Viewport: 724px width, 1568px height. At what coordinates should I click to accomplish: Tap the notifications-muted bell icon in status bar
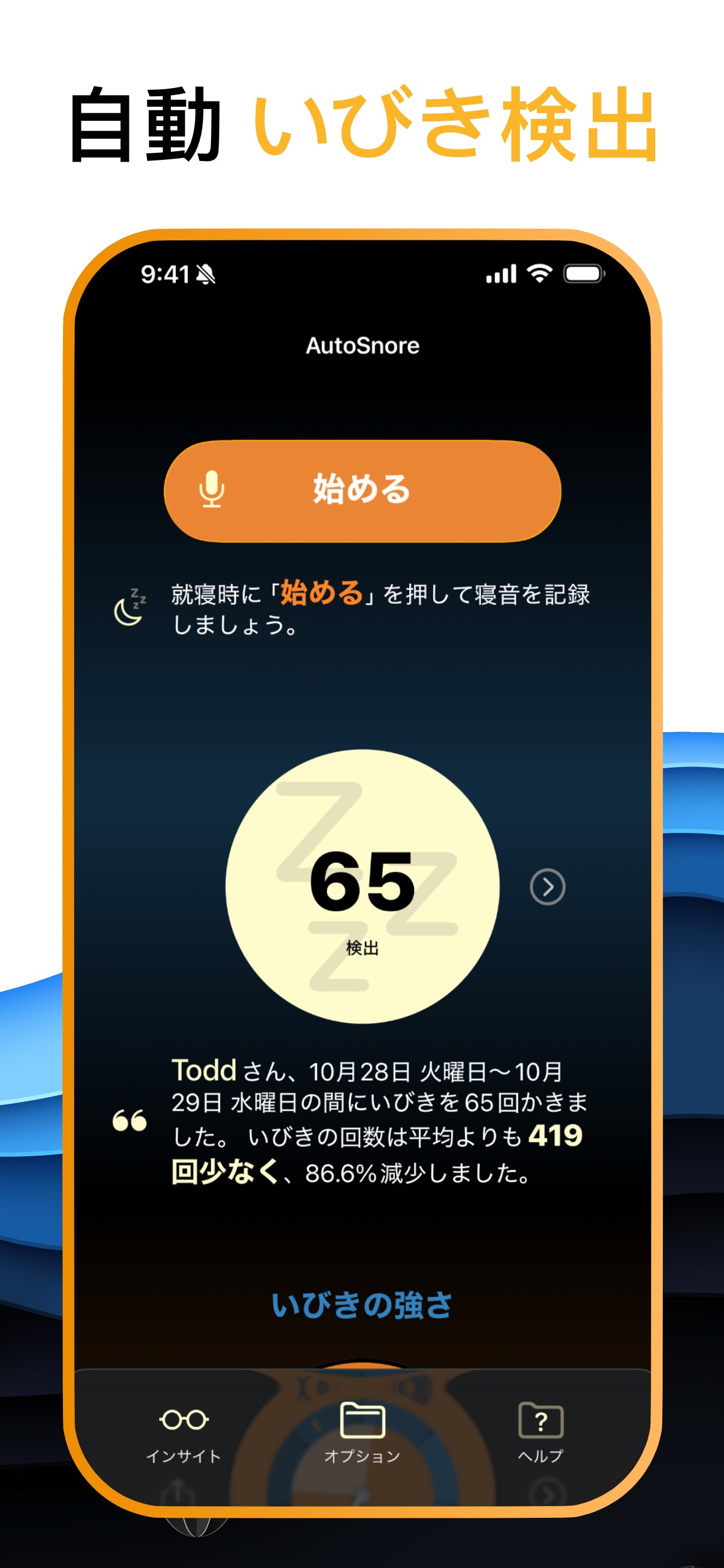coord(206,274)
